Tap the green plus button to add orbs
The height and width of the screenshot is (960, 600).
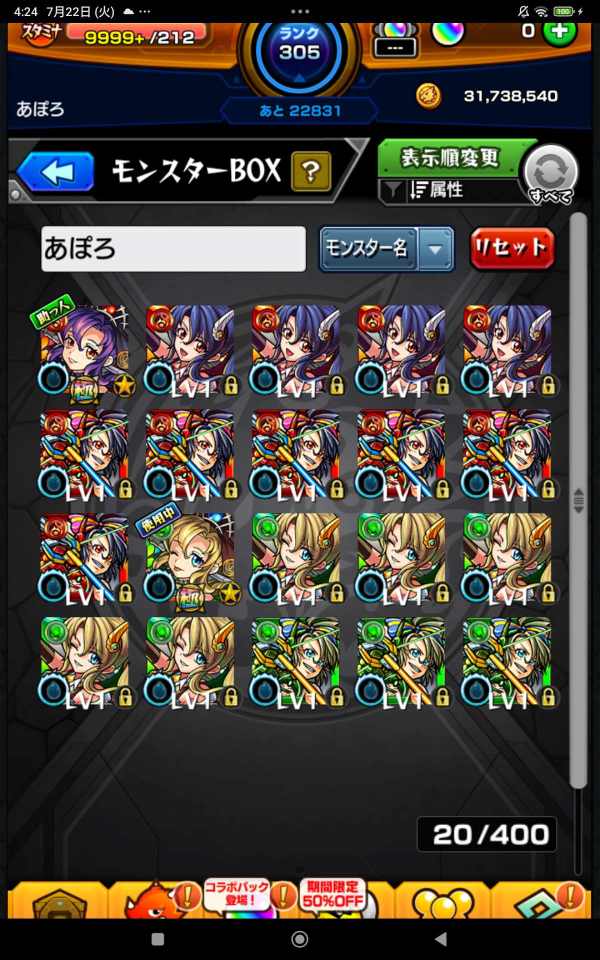[559, 30]
